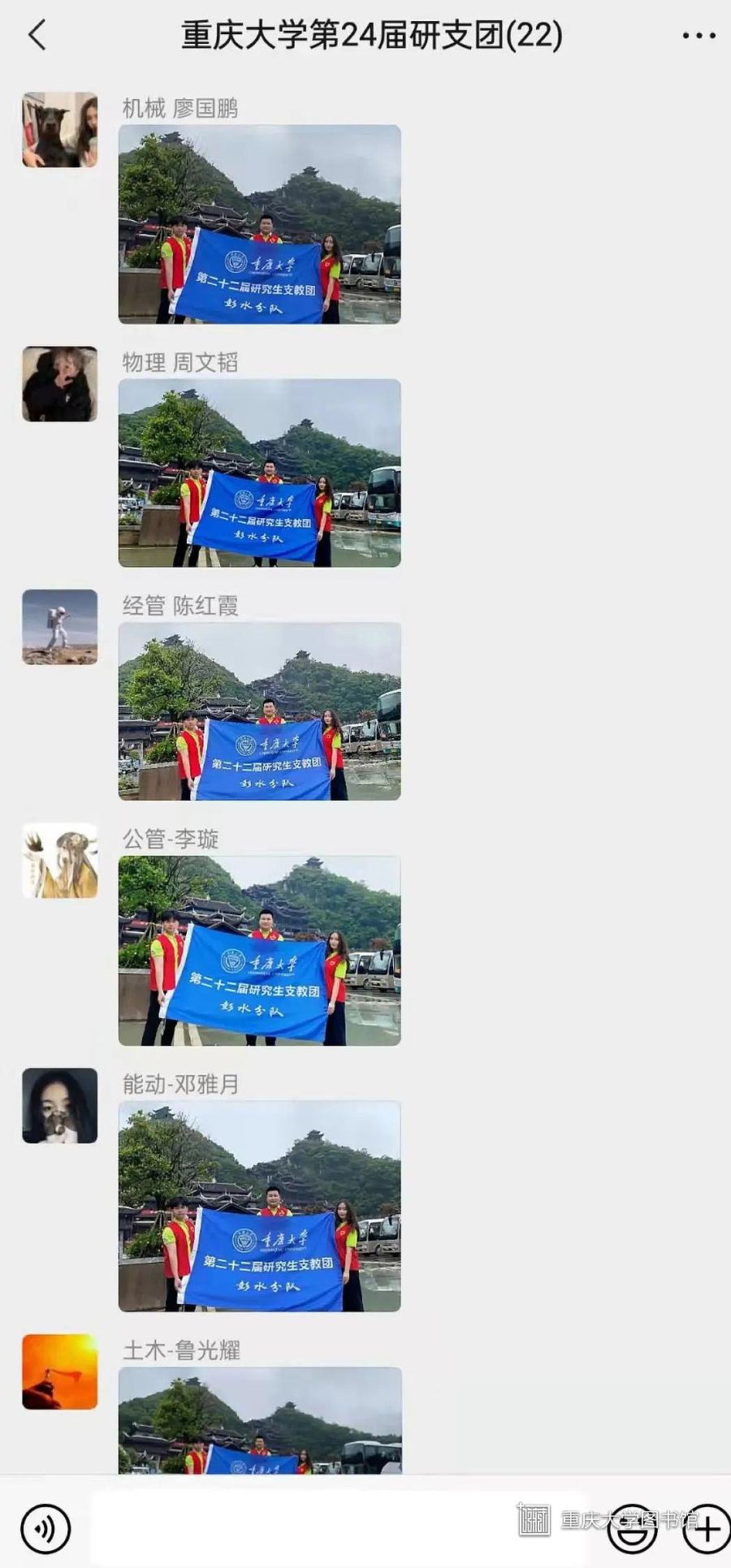Tap 能动-邓雅月's profile avatar
Viewport: 731px width, 1568px height.
60,1105
